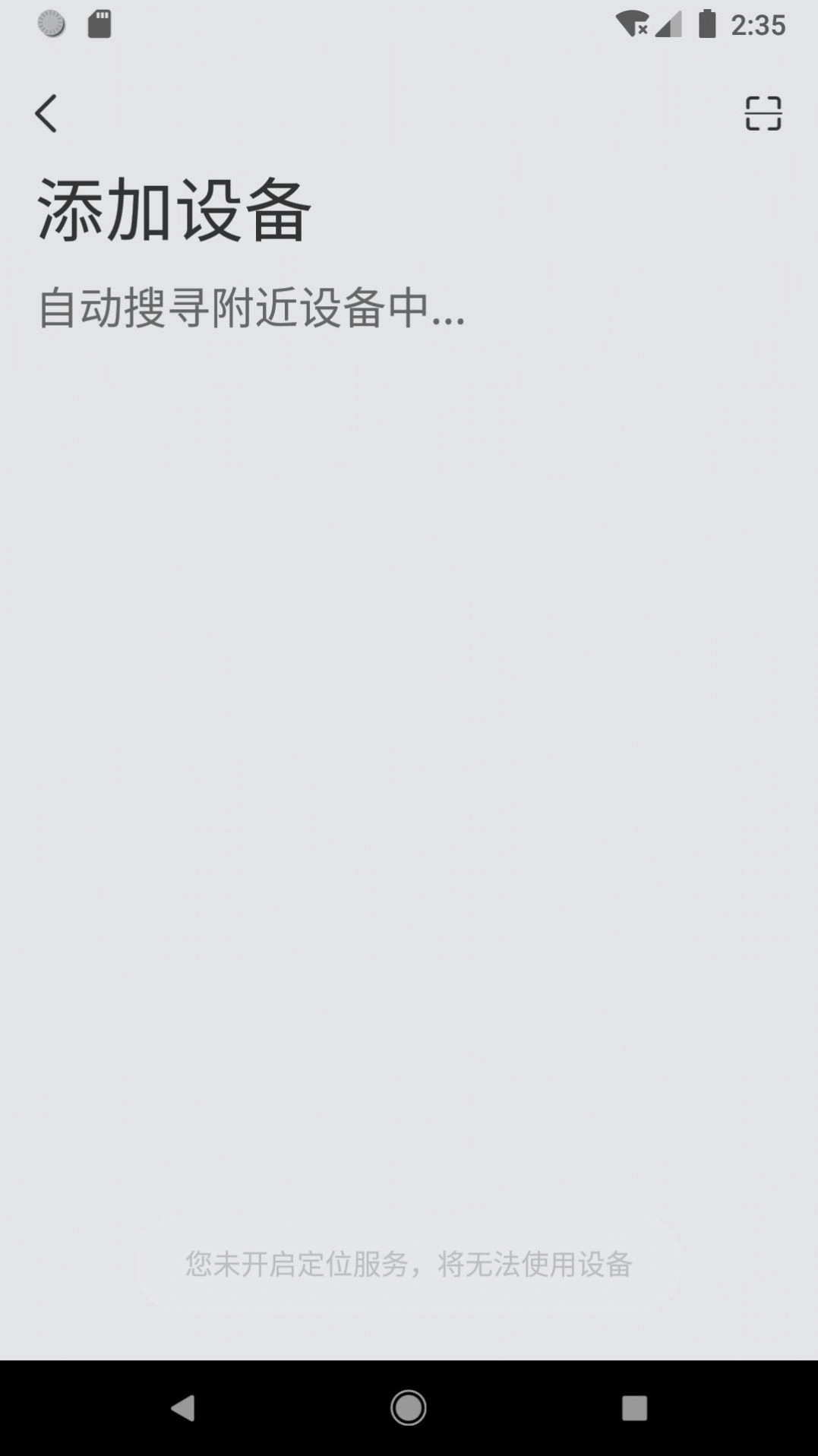Go back using the arrow icon
Viewport: 818px width, 1456px height.
point(46,114)
